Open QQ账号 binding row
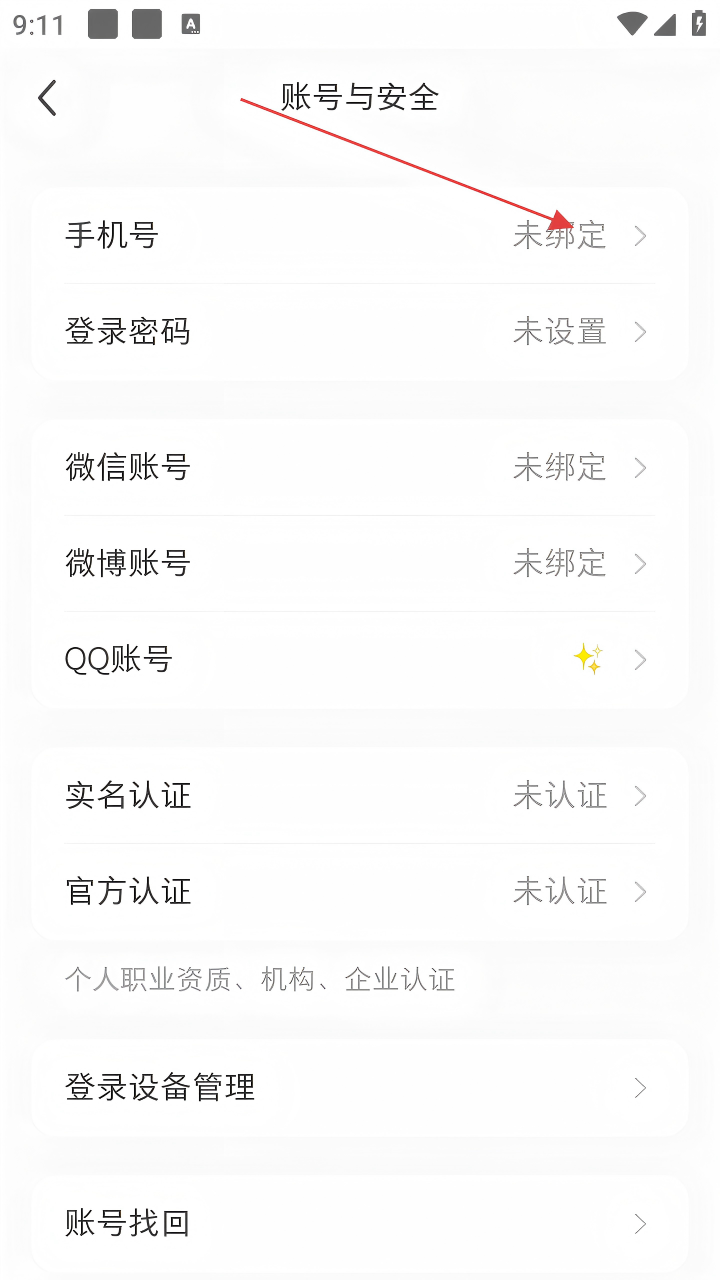Screen dimensions: 720x1280 (360, 660)
